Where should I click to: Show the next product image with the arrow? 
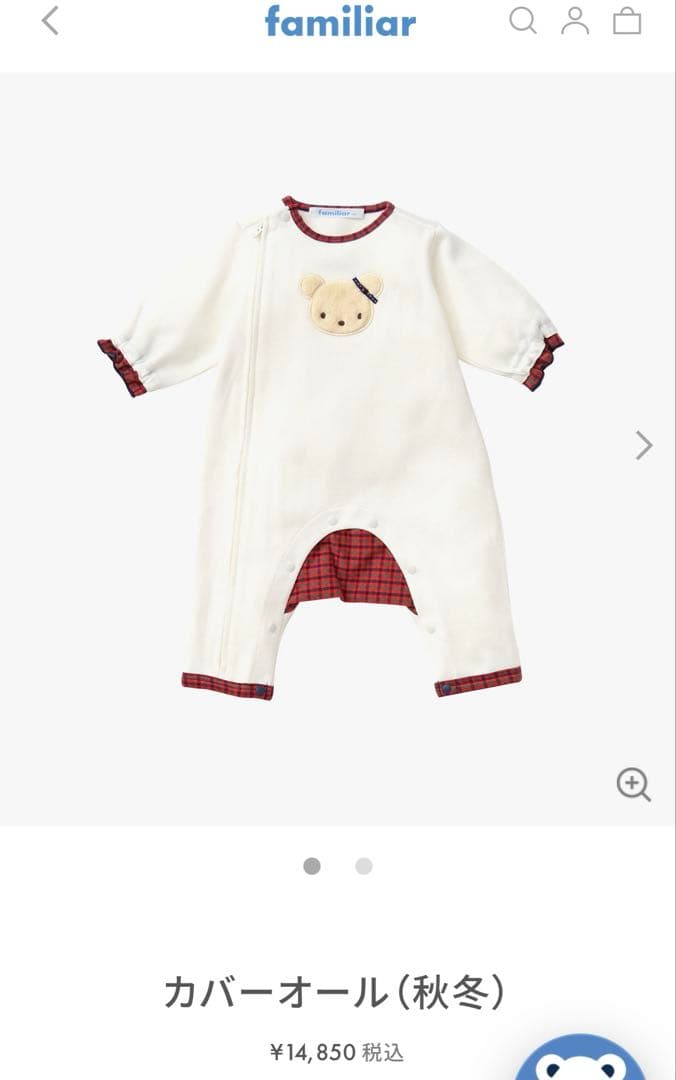643,445
